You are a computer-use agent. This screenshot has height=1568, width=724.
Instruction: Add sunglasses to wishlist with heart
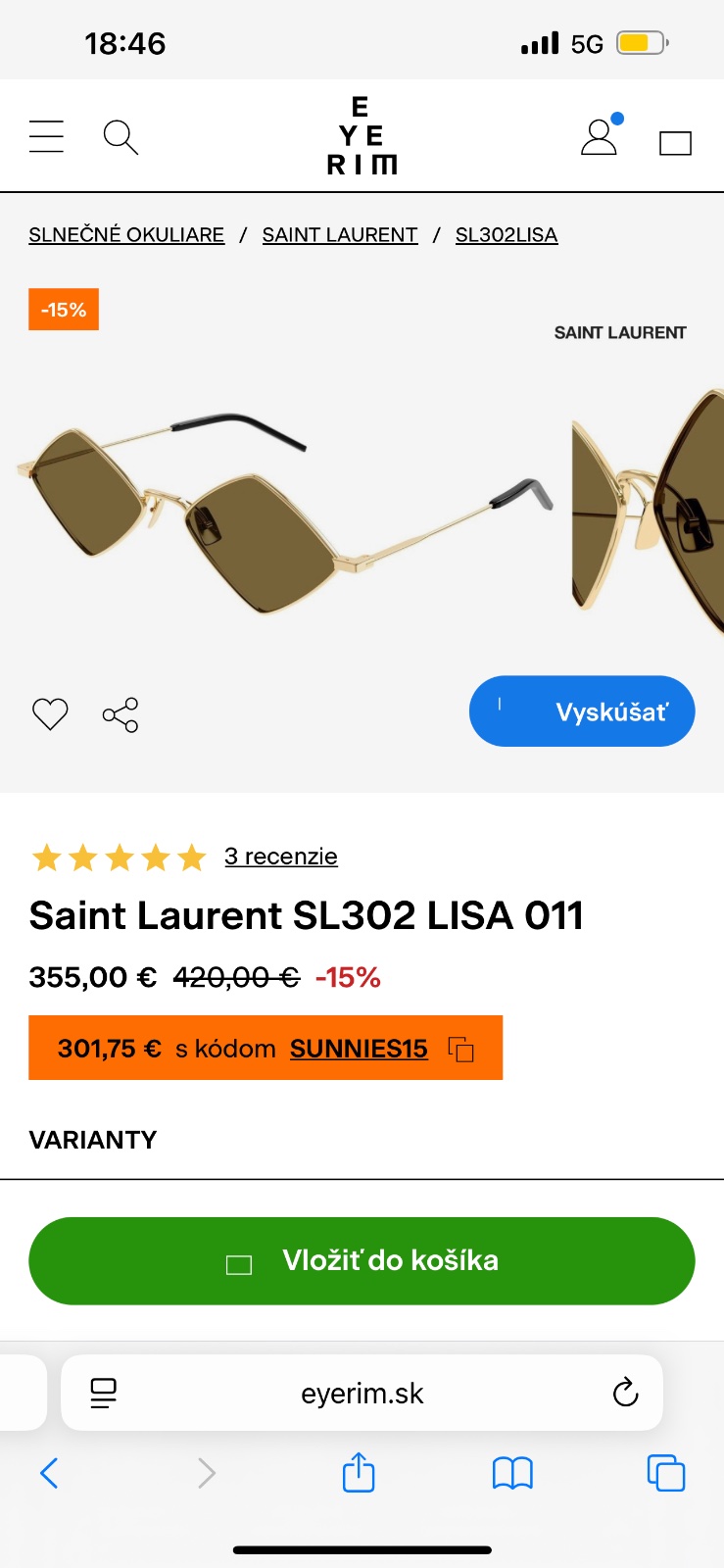(50, 714)
